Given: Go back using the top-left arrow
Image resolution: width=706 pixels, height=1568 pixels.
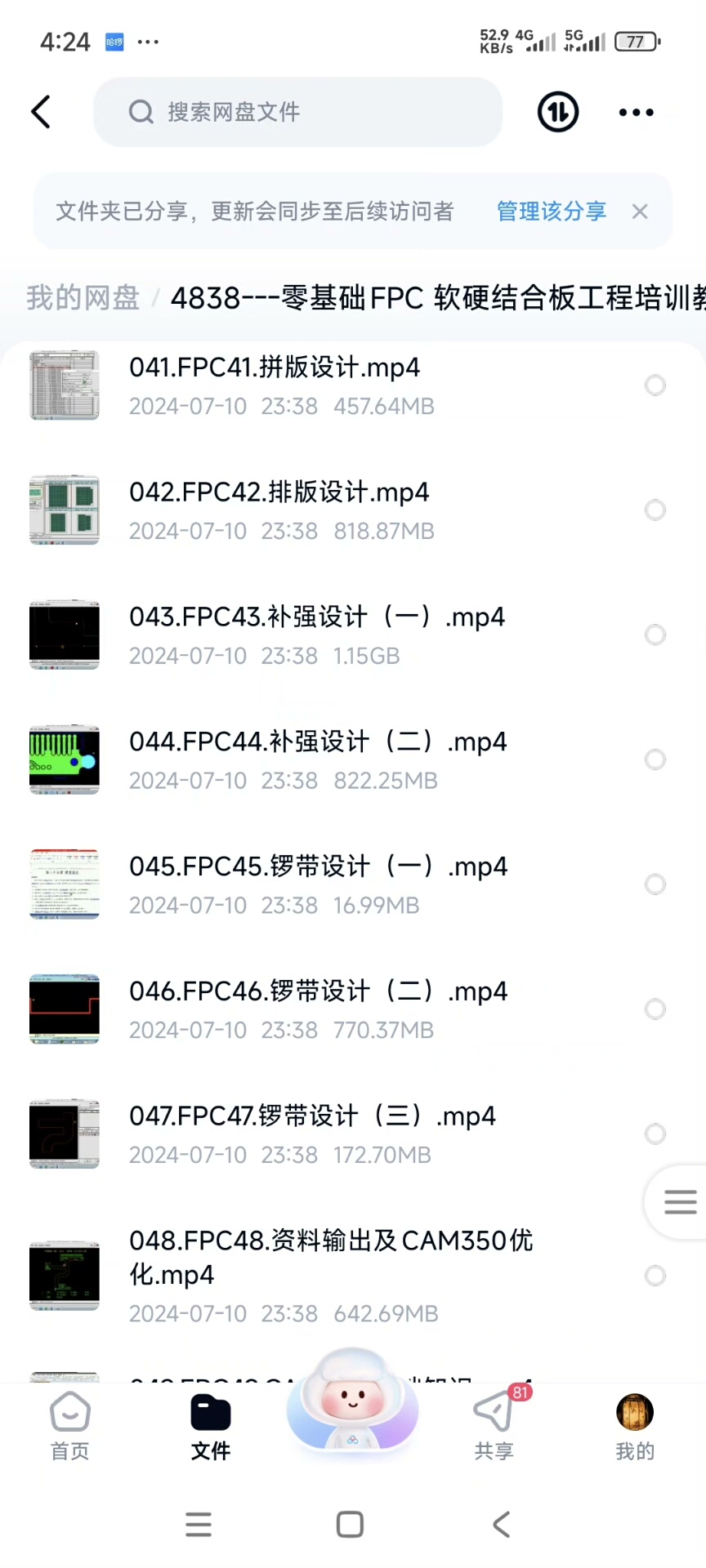Looking at the screenshot, I should point(41,112).
